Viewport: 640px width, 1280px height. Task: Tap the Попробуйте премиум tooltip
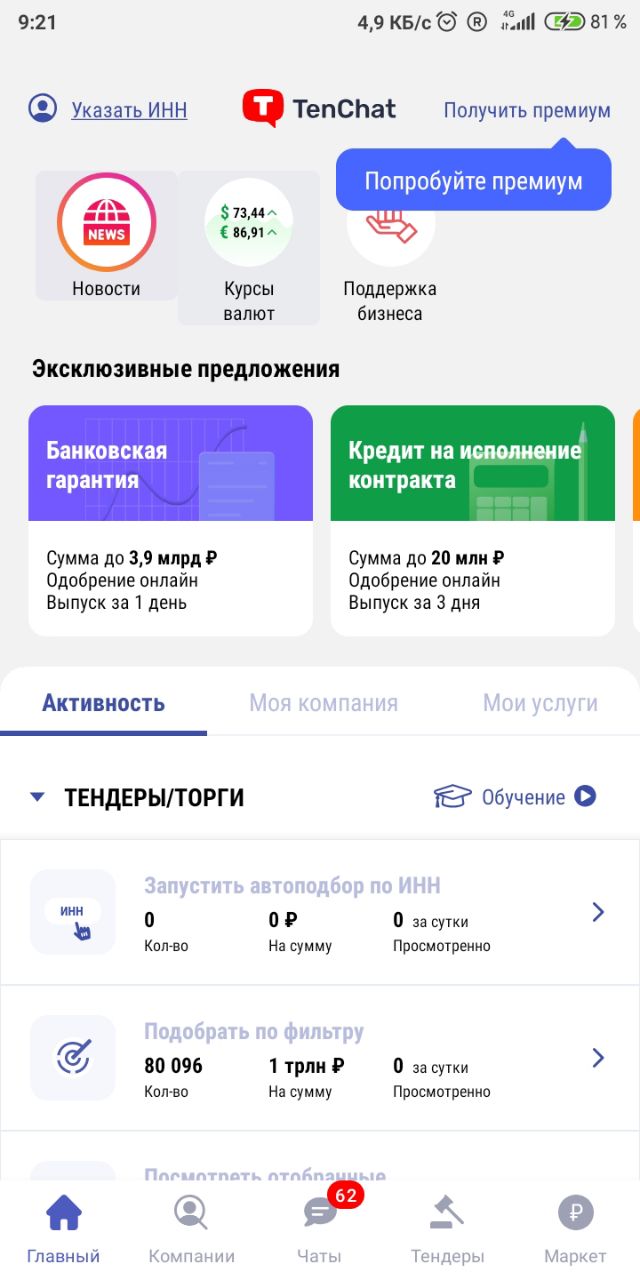(473, 181)
